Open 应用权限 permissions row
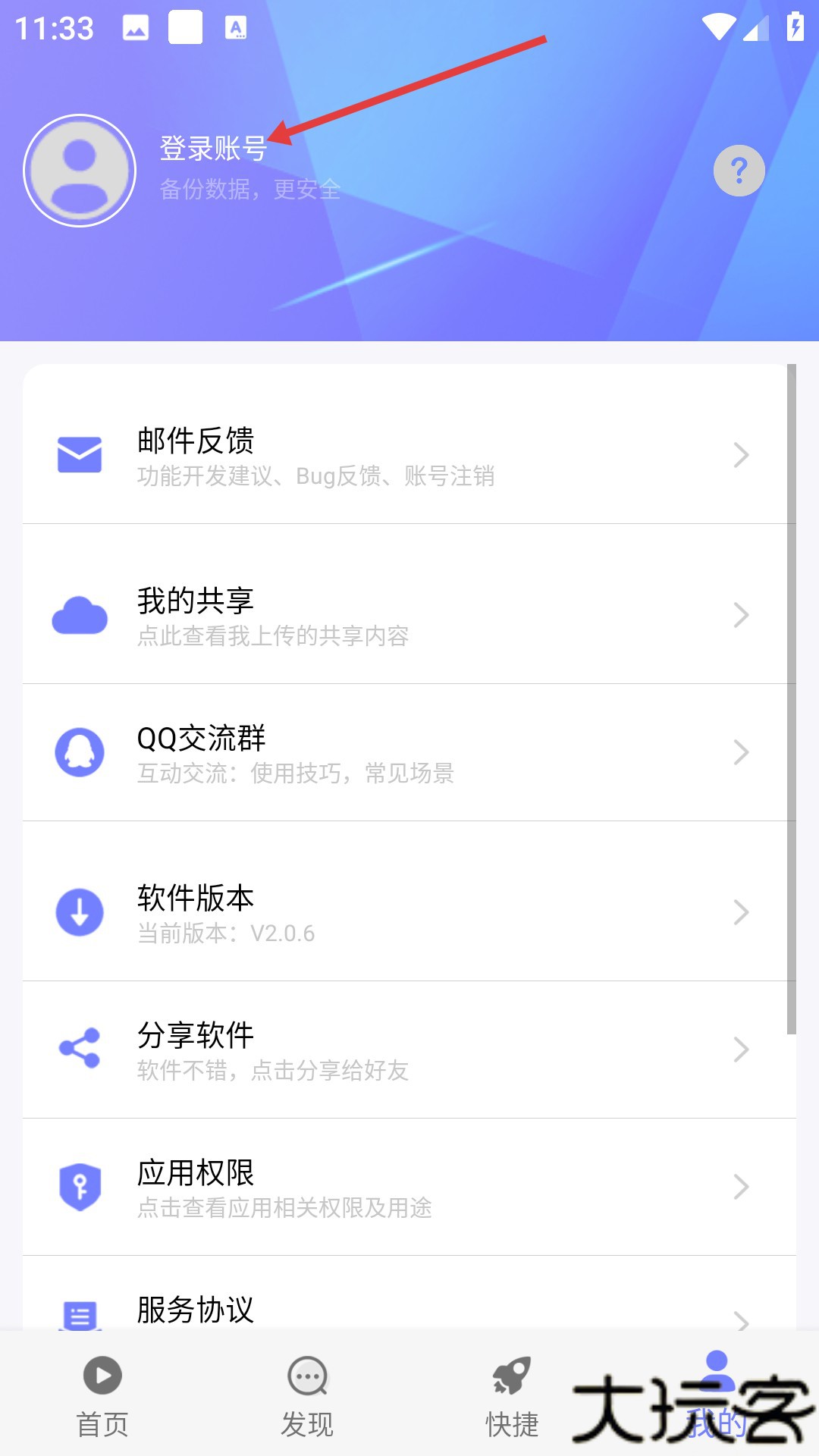Image resolution: width=819 pixels, height=1456 pixels. click(409, 1187)
